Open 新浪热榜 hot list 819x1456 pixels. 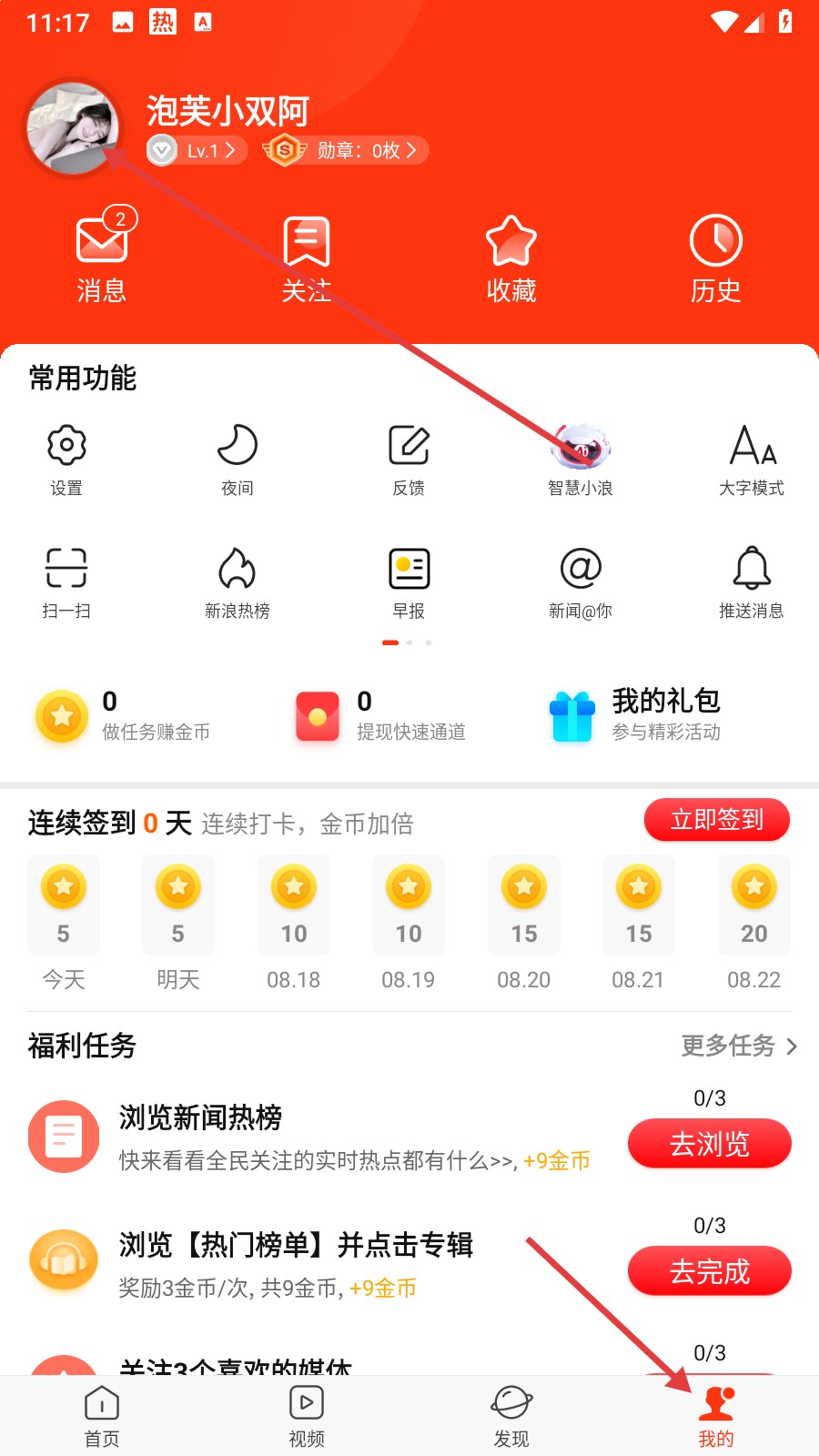238,582
